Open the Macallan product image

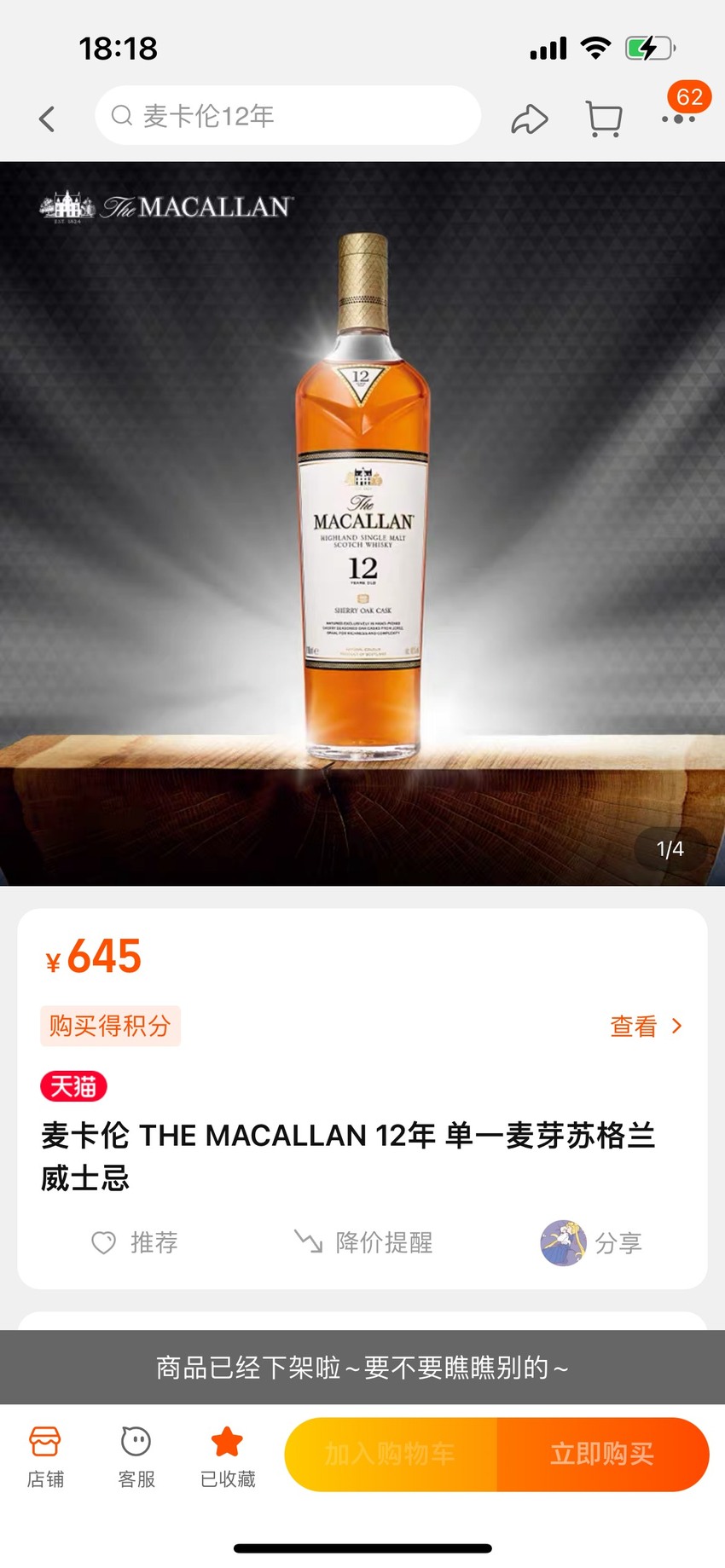(x=362, y=524)
